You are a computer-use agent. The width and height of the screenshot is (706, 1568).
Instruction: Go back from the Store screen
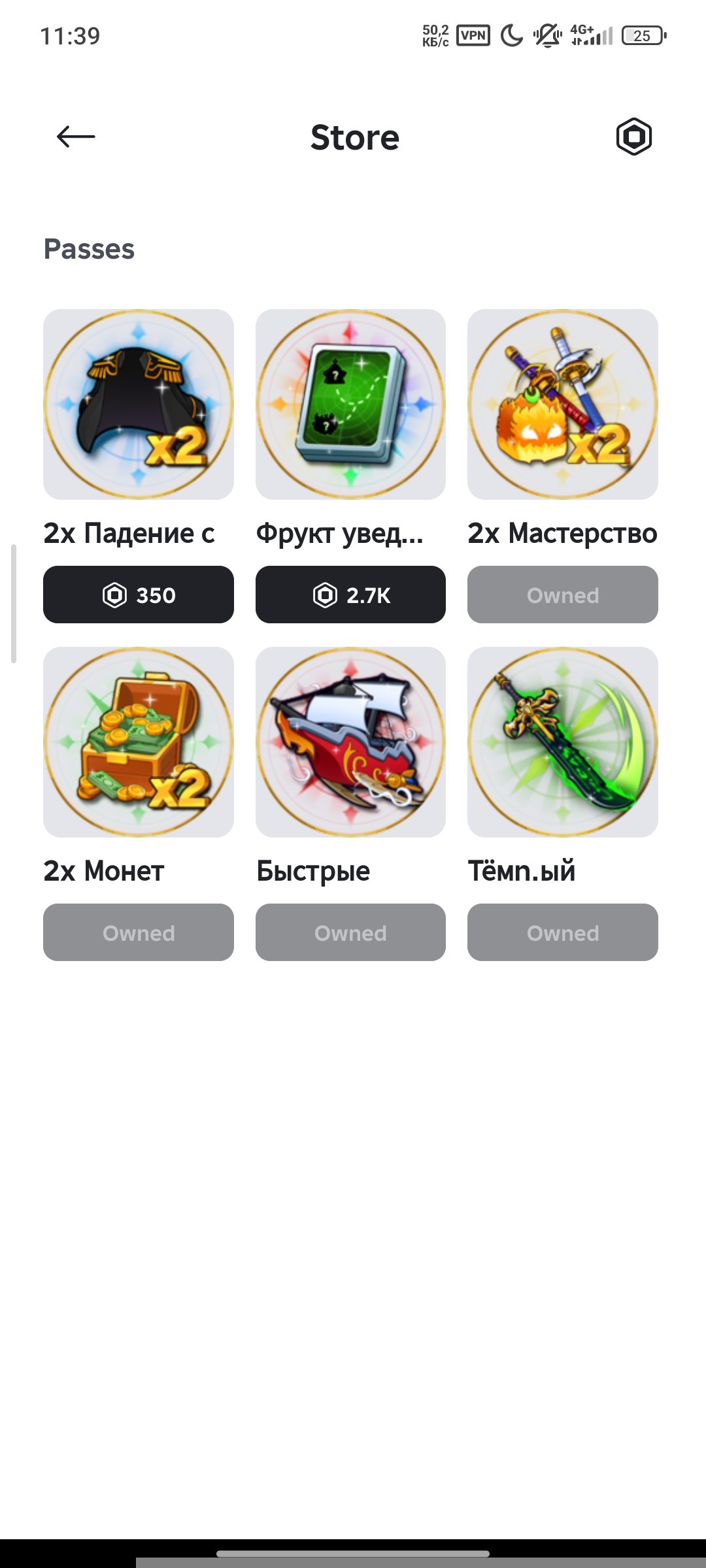(76, 137)
